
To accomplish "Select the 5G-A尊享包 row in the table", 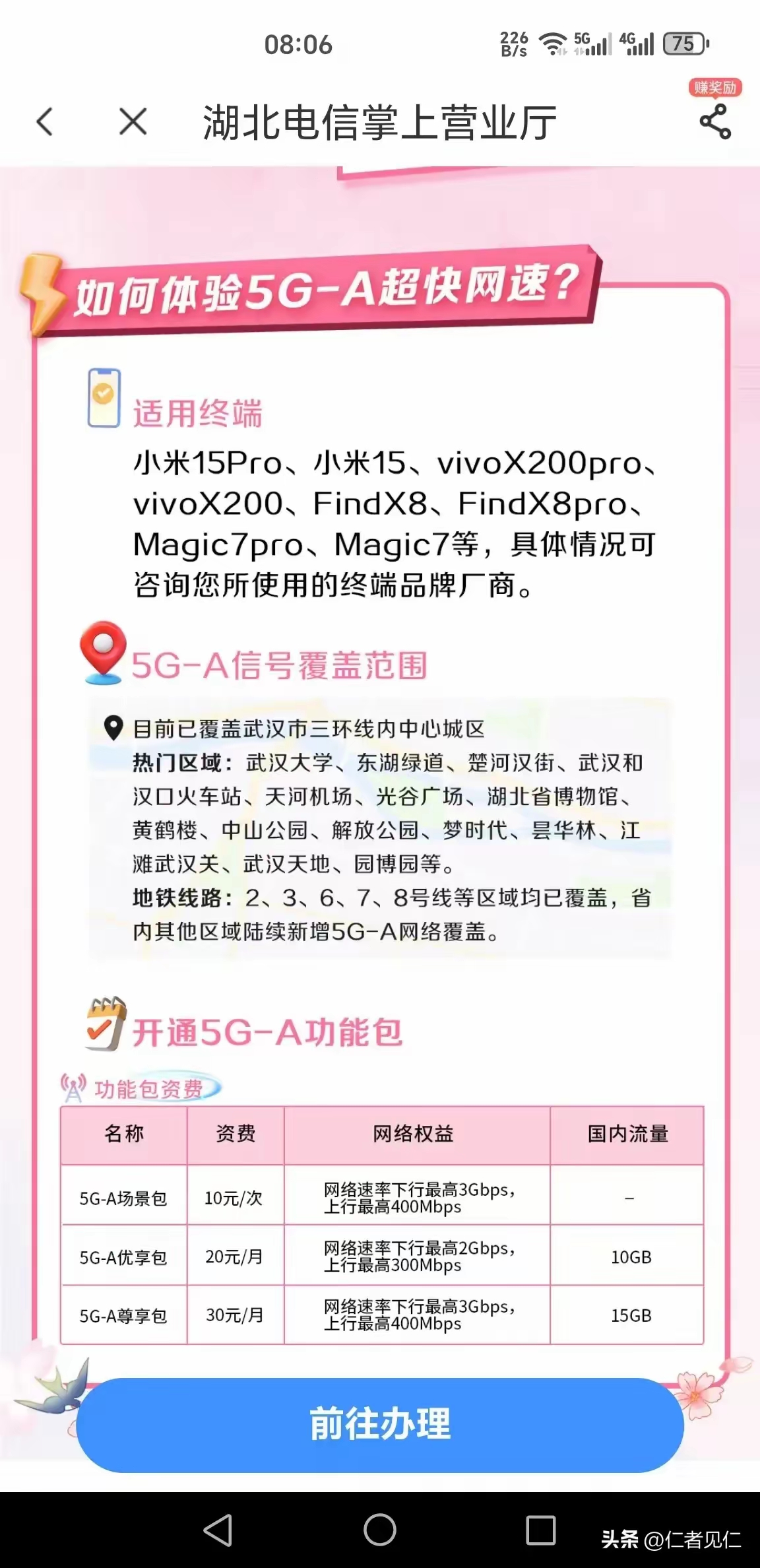I will 123,1315.
